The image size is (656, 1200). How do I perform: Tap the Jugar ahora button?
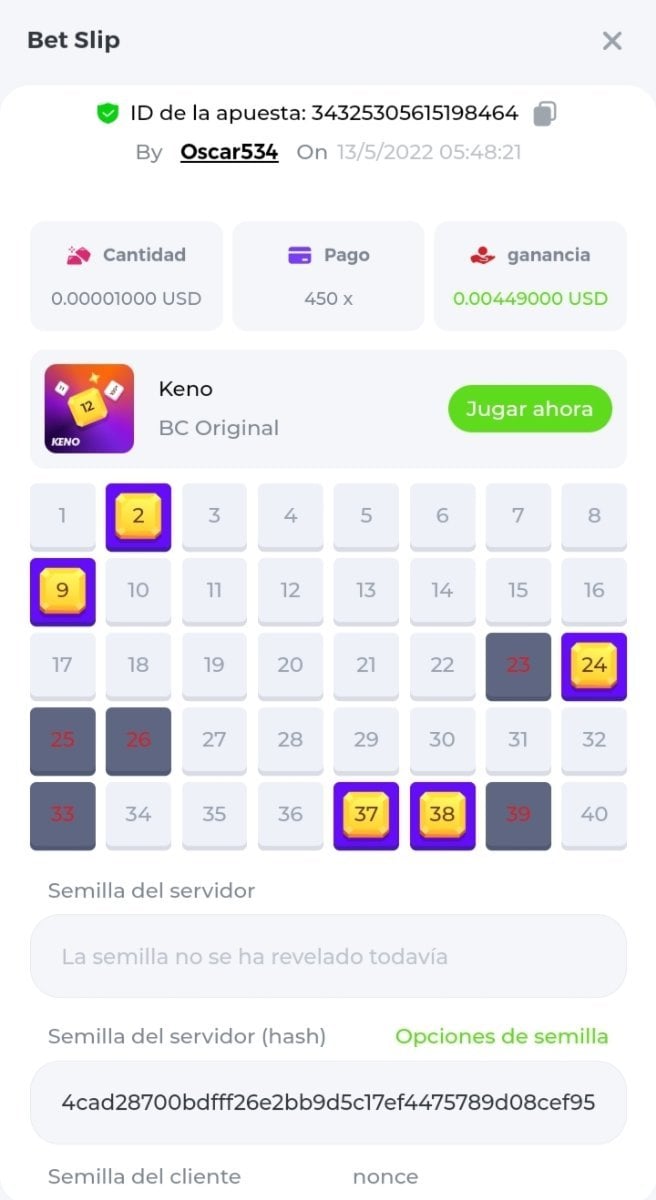[x=529, y=408]
